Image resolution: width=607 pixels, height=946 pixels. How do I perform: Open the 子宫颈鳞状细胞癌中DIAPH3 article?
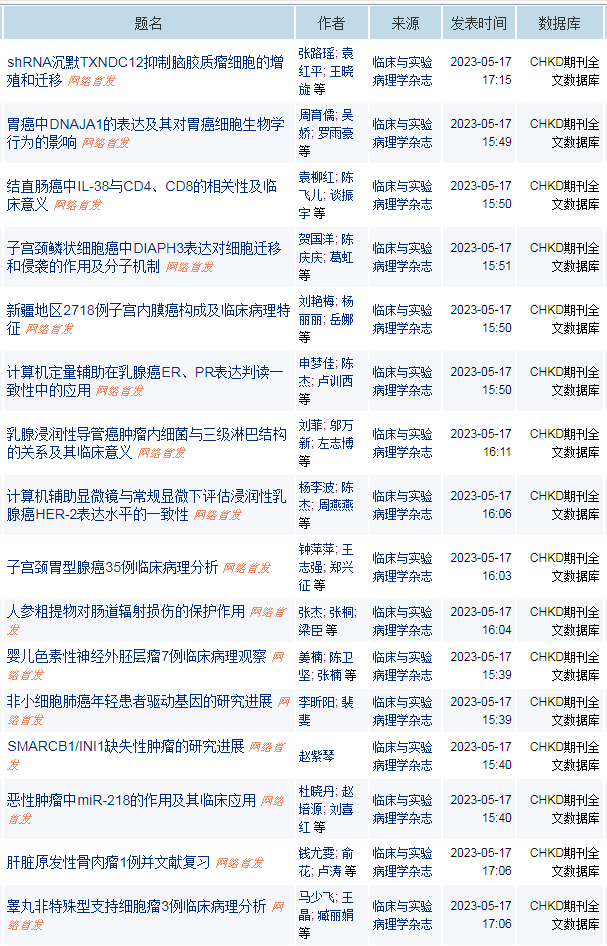coord(145,248)
